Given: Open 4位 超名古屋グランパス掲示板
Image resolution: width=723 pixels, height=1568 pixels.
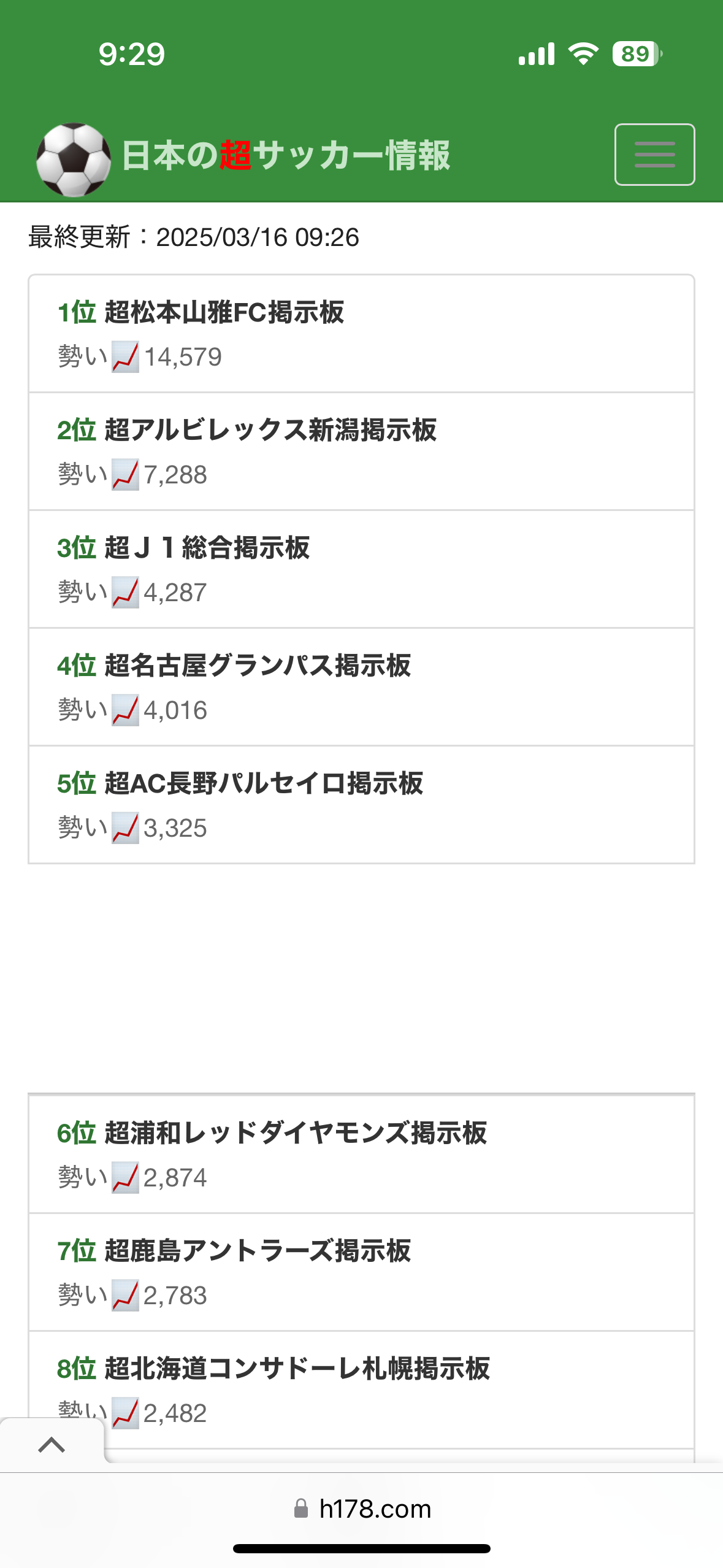Looking at the screenshot, I should (x=361, y=687).
